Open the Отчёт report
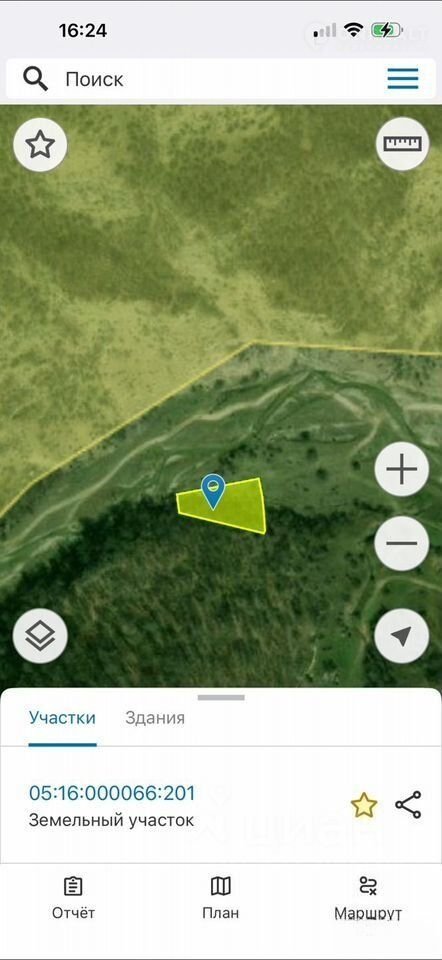442x960 pixels. [x=73, y=898]
